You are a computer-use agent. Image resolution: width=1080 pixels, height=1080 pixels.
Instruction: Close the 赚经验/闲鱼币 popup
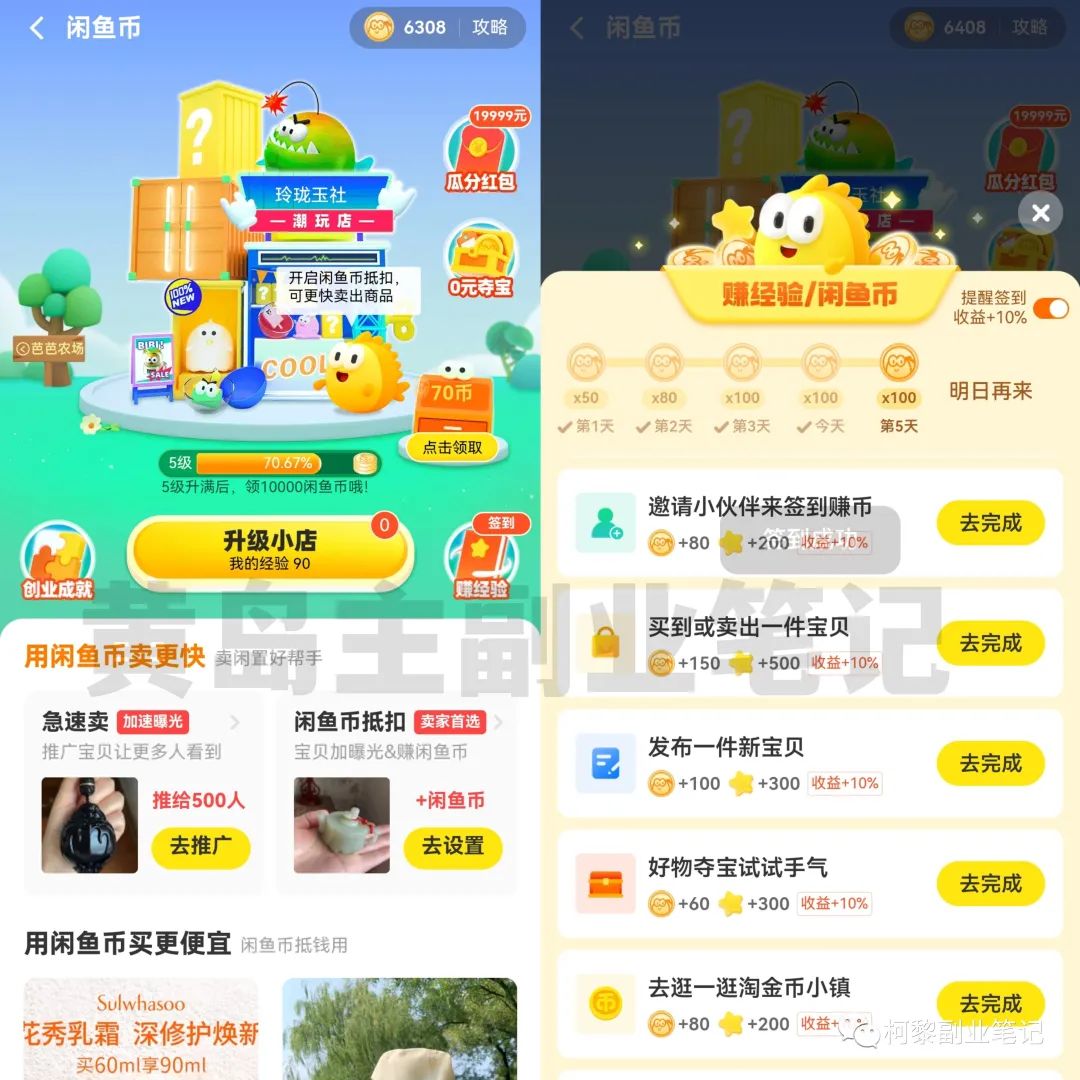click(1040, 213)
